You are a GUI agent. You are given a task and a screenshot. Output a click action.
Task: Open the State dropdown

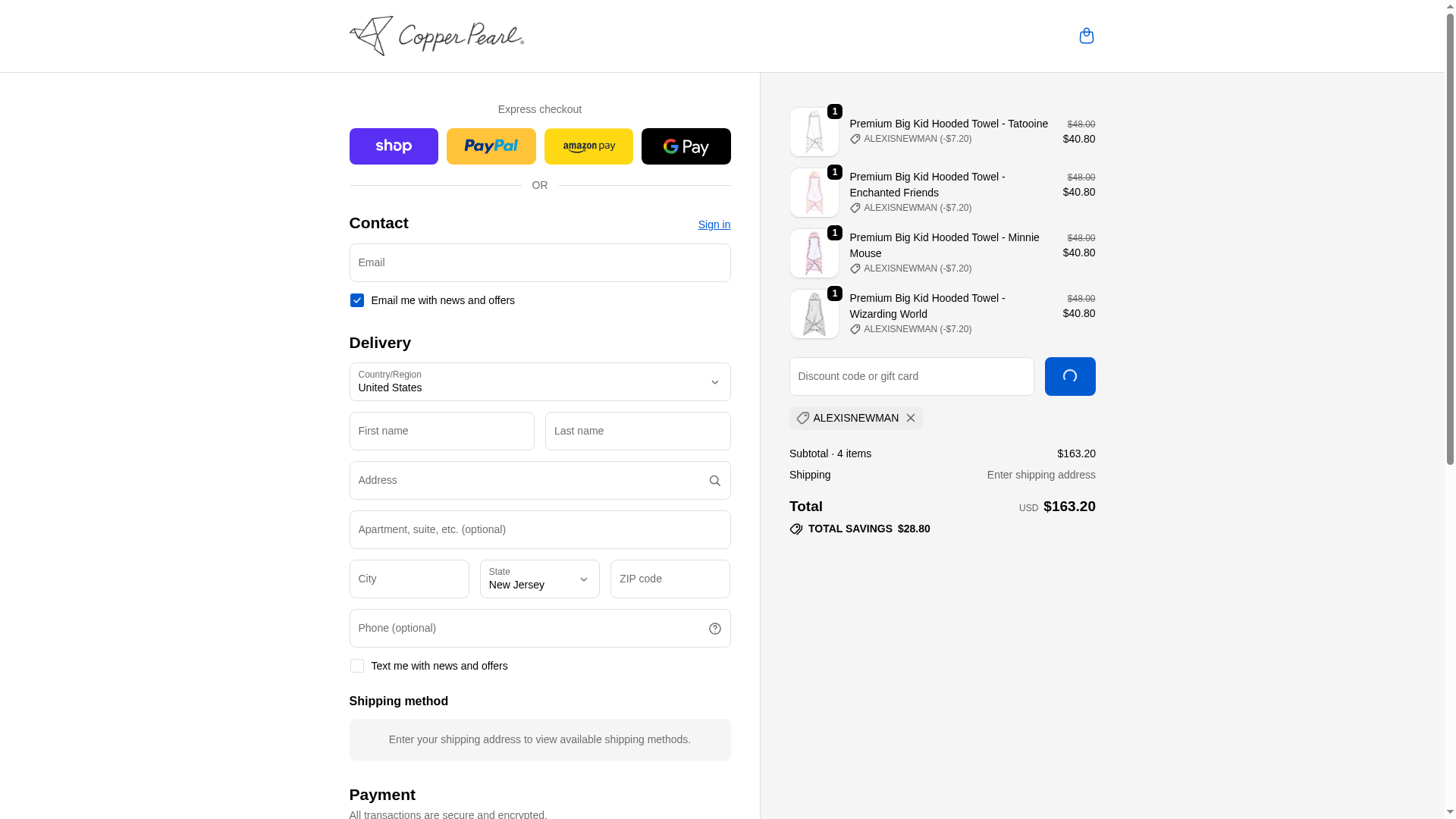click(x=539, y=579)
